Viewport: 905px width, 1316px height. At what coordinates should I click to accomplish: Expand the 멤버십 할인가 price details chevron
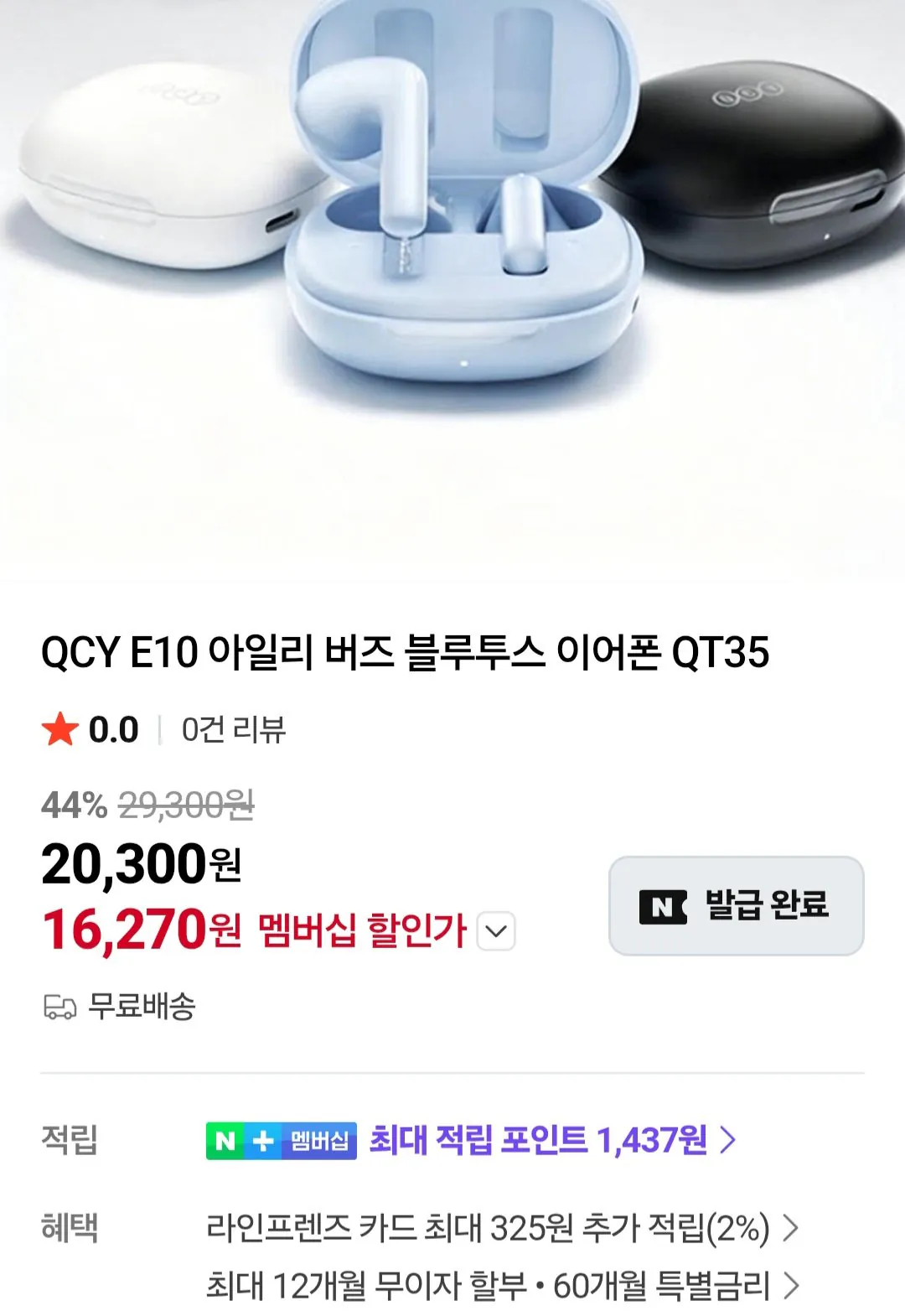(496, 930)
